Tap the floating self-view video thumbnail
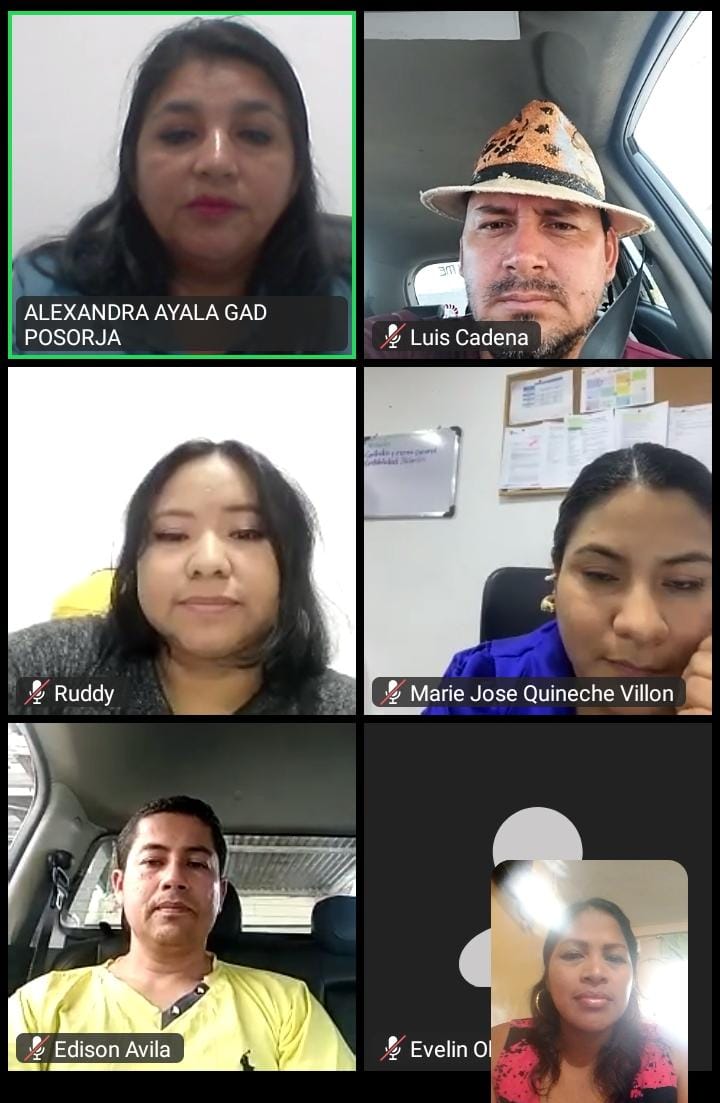The image size is (720, 1103). pos(589,980)
